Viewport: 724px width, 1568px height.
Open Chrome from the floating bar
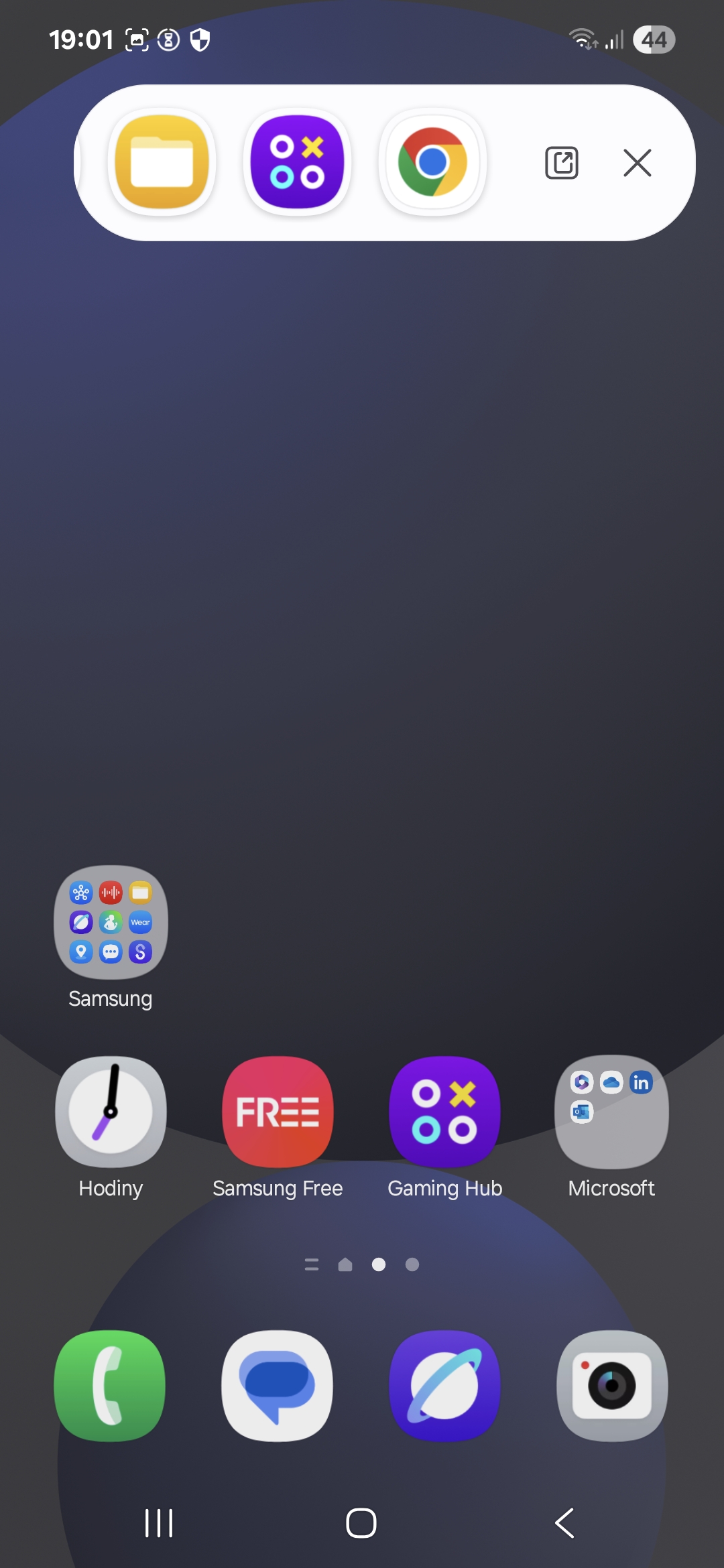pos(432,162)
